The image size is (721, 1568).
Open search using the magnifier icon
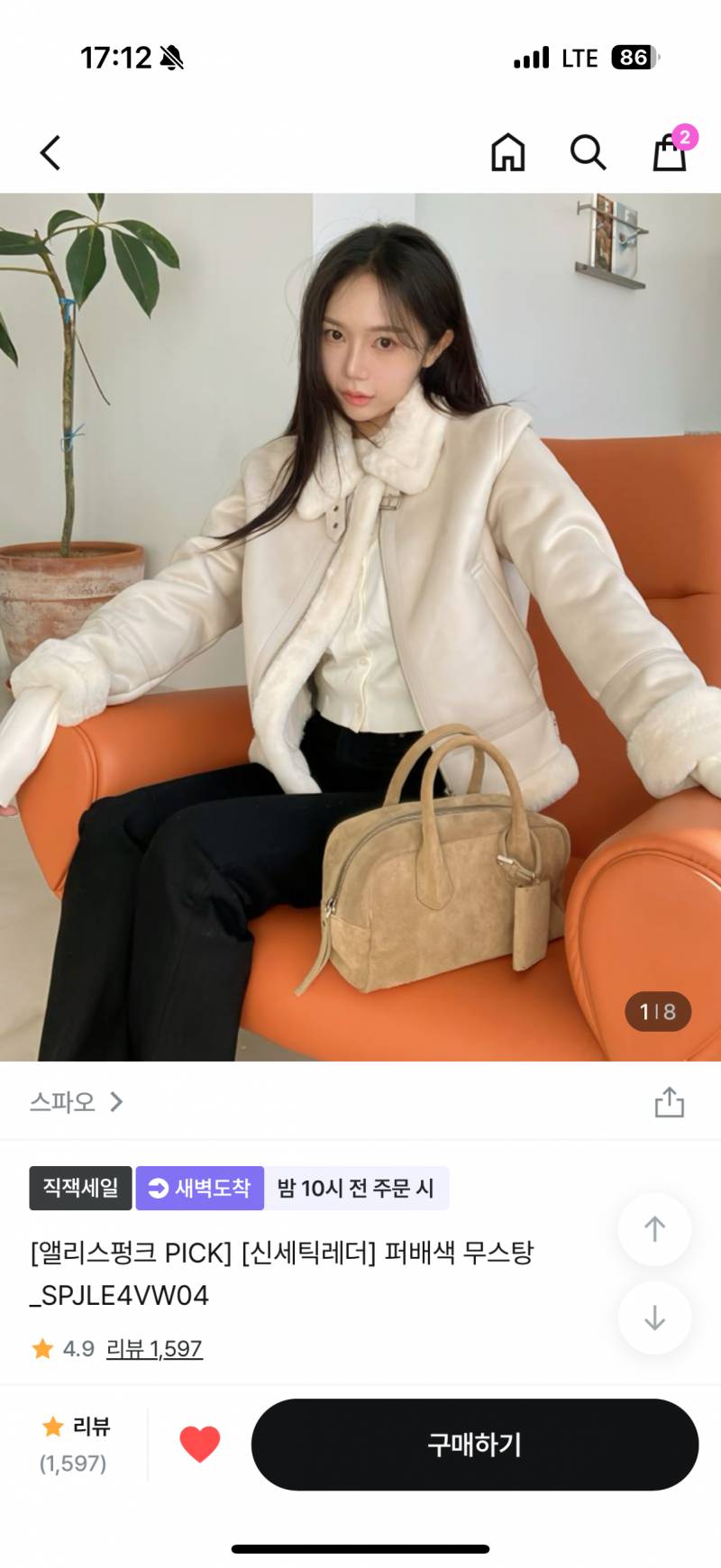point(589,152)
